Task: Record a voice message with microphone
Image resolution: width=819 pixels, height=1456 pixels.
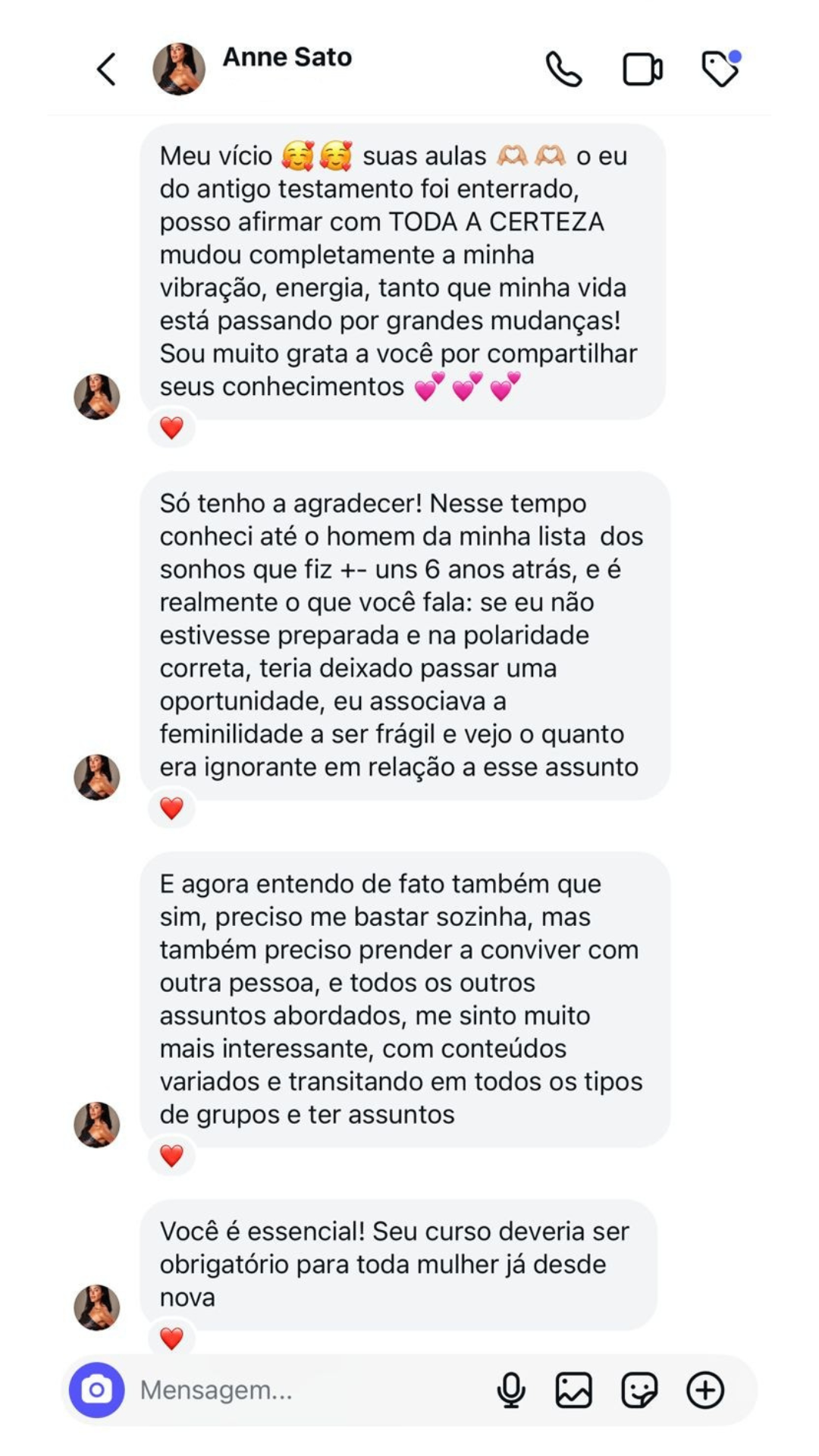Action: tap(511, 1390)
